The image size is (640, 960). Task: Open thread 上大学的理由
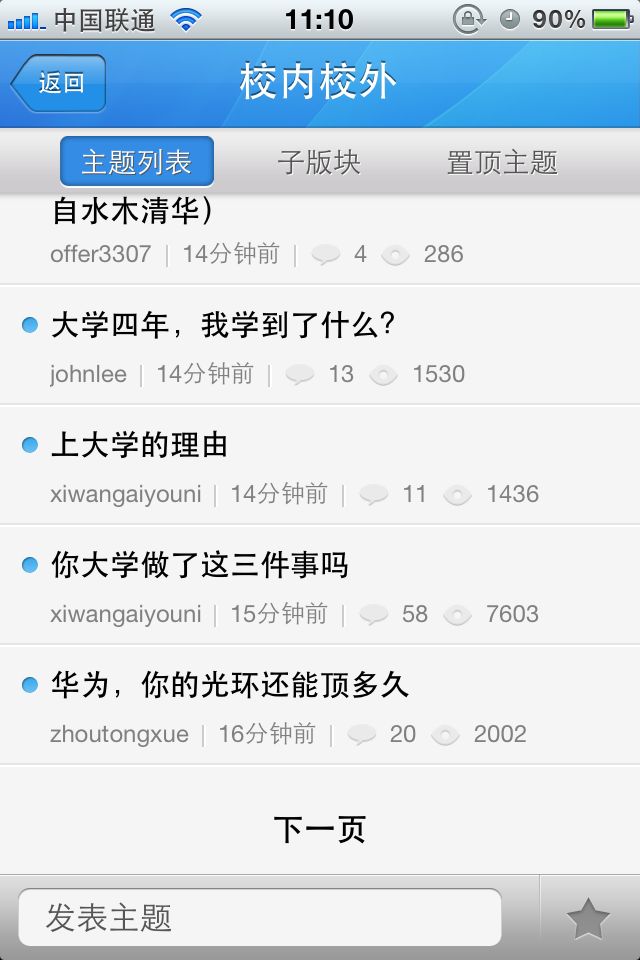pos(320,466)
